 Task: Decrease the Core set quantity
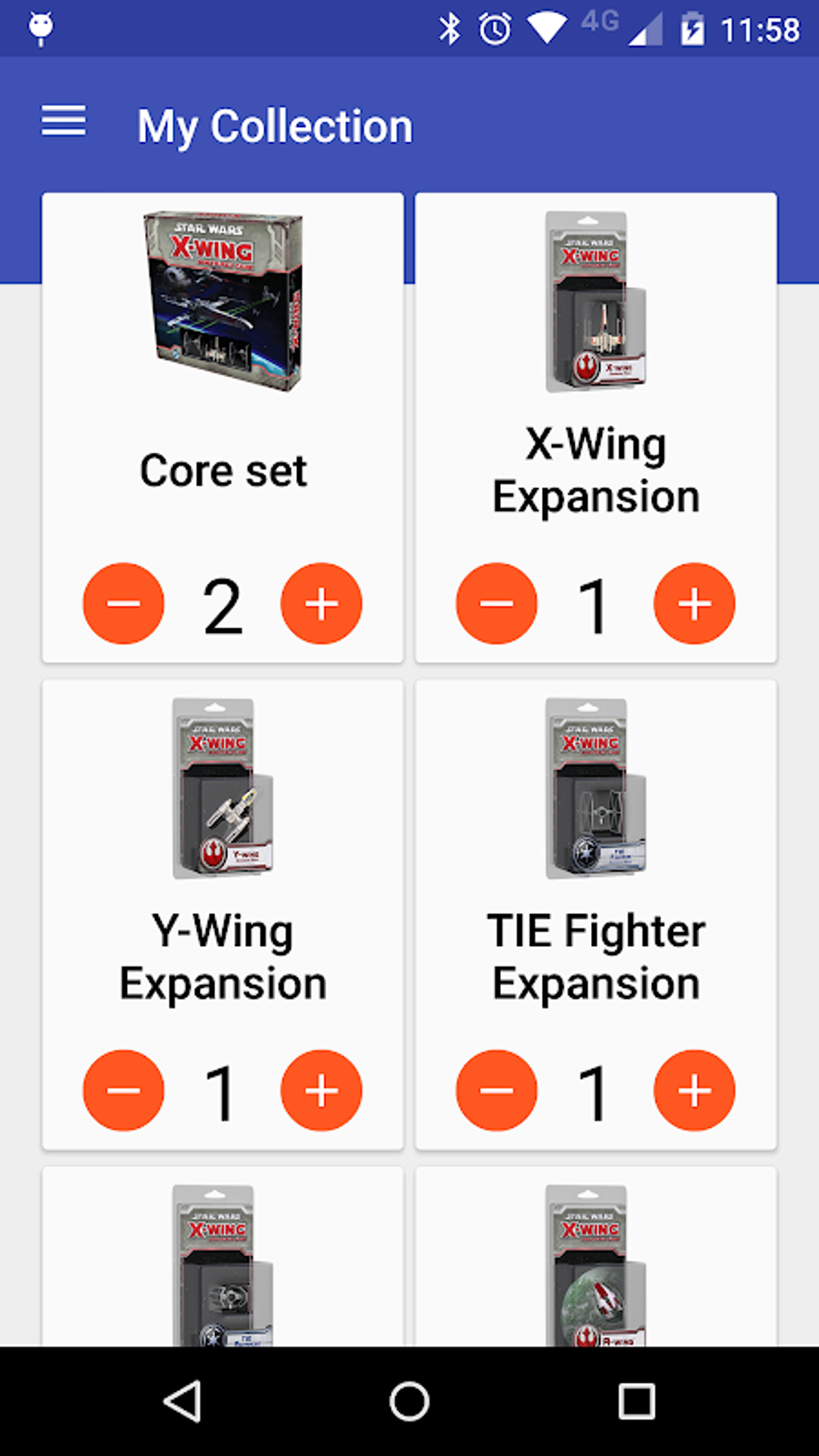[124, 603]
